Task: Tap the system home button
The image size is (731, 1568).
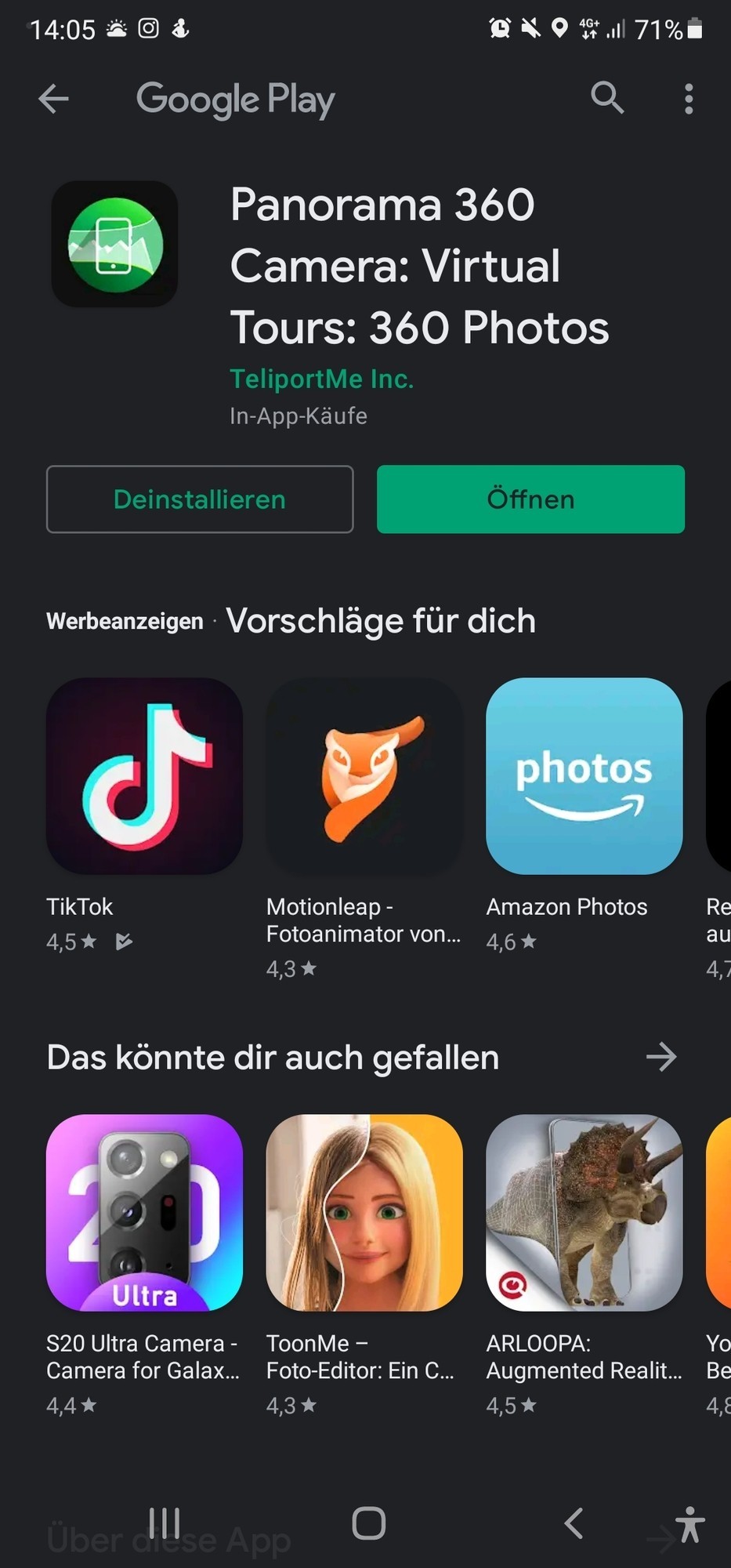Action: [x=368, y=1523]
